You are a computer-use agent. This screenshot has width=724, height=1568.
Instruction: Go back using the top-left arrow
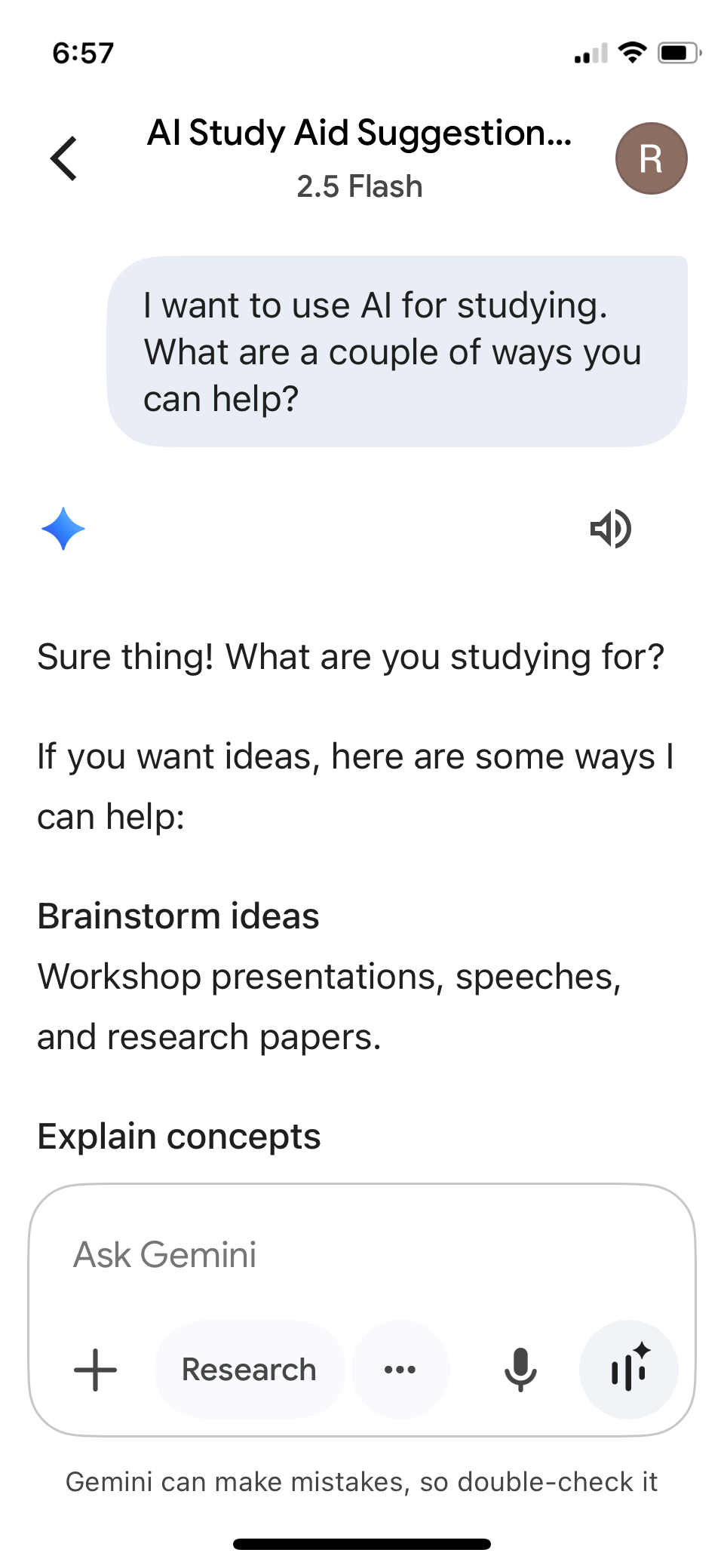coord(64,158)
